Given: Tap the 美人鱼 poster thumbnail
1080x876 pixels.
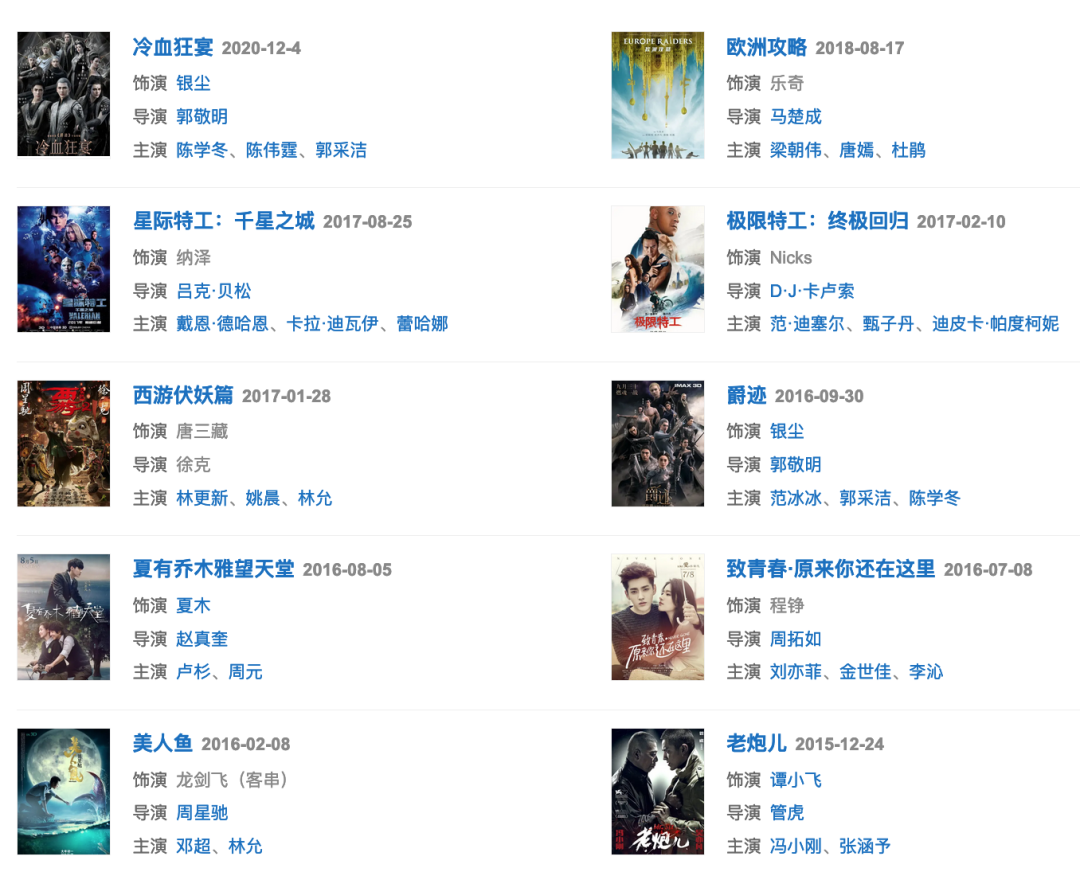Looking at the screenshot, I should pos(63,791).
